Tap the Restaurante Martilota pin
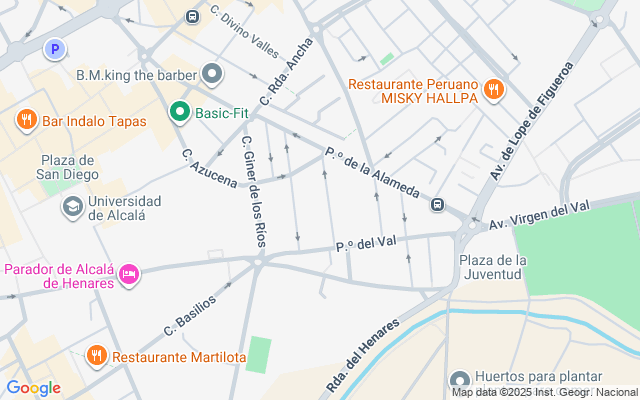This screenshot has height=400, width=640. coord(96,355)
